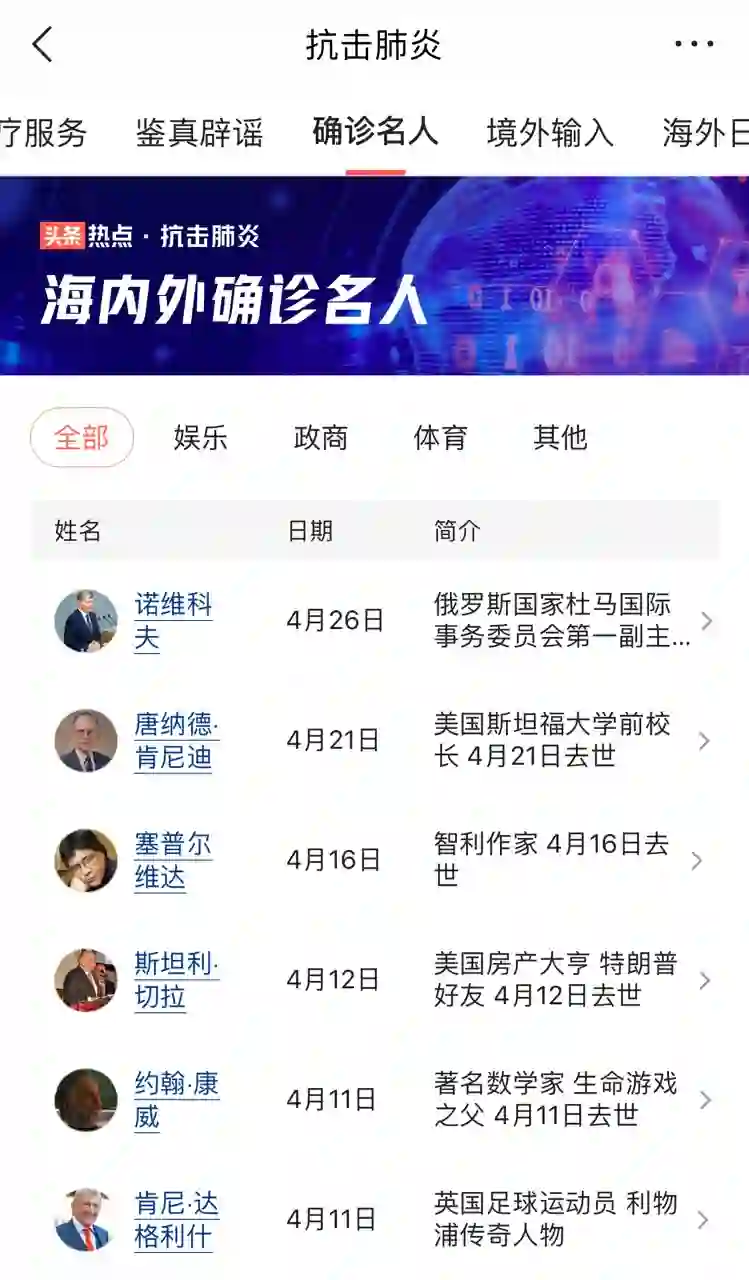Viewport: 749px width, 1280px height.
Task: Open the 确诊名人 tab
Action: point(375,132)
